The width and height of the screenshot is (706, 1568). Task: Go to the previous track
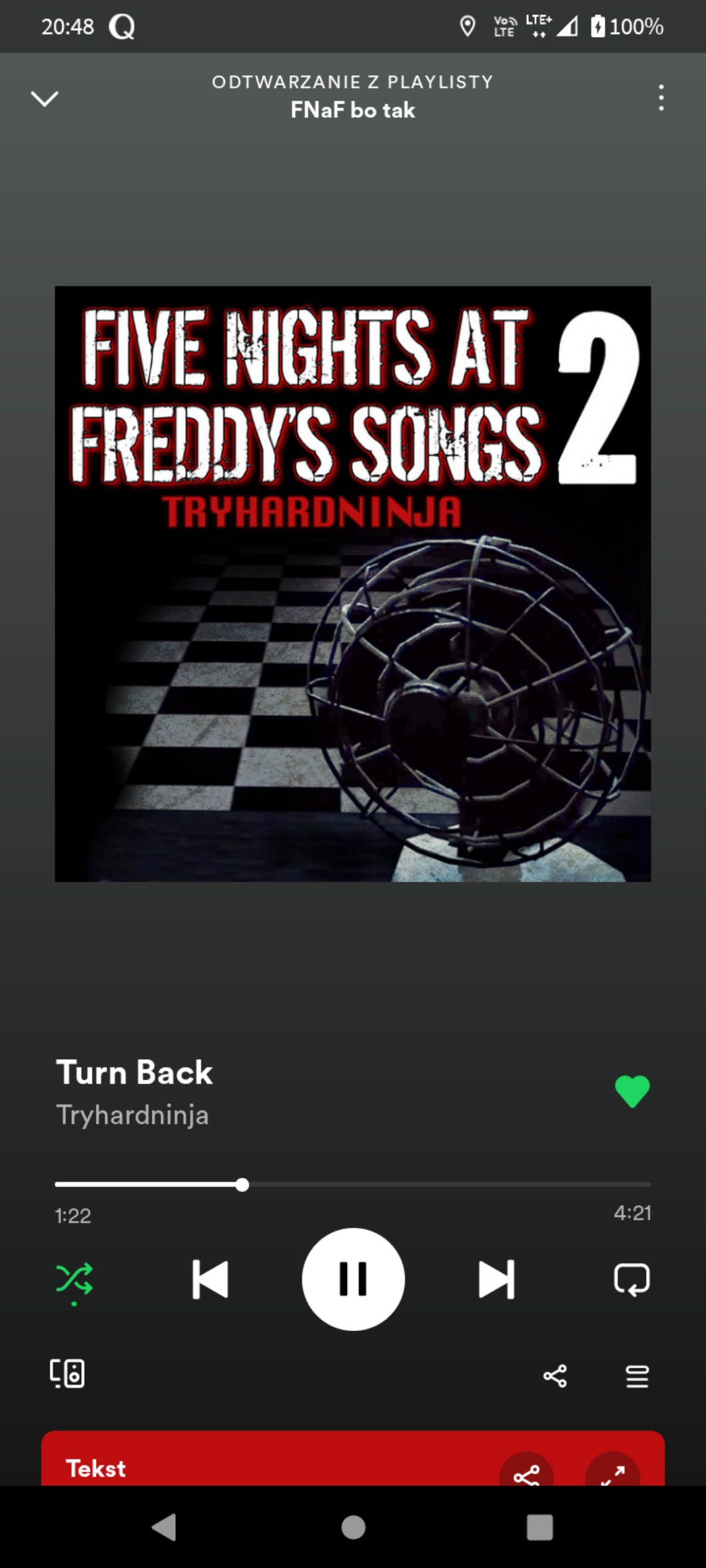click(x=210, y=1279)
